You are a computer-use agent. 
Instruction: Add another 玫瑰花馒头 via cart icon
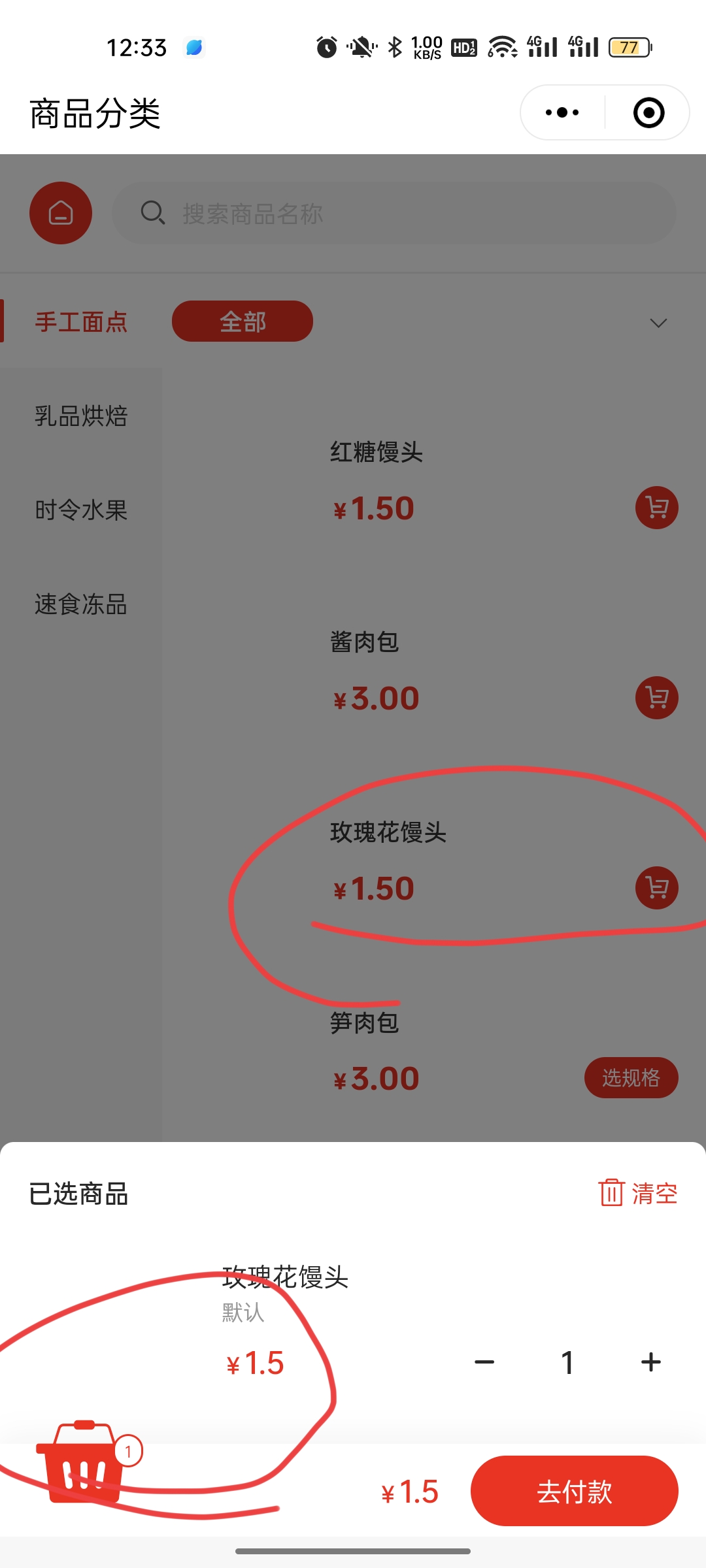[x=656, y=888]
